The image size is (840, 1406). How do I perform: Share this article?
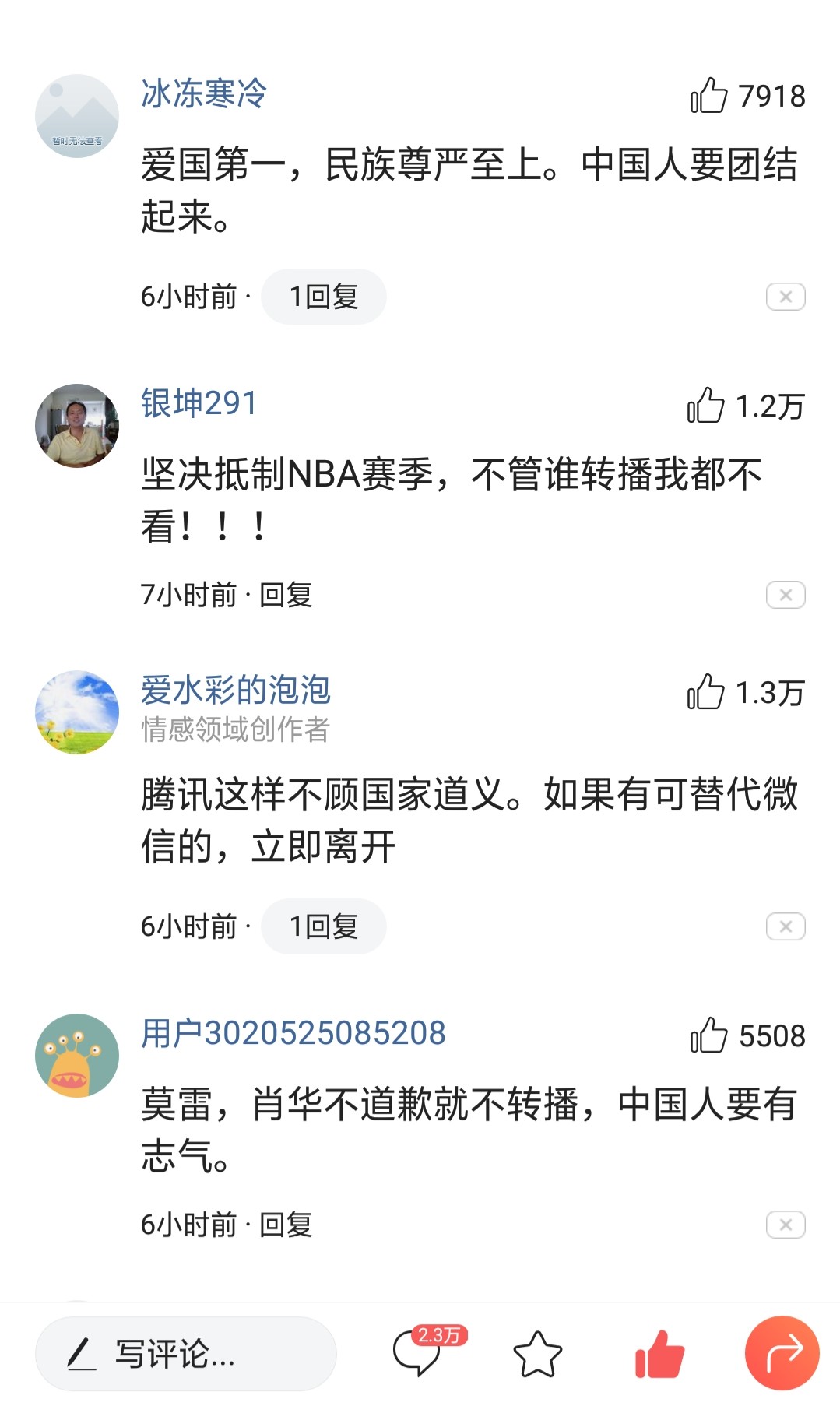click(782, 1353)
